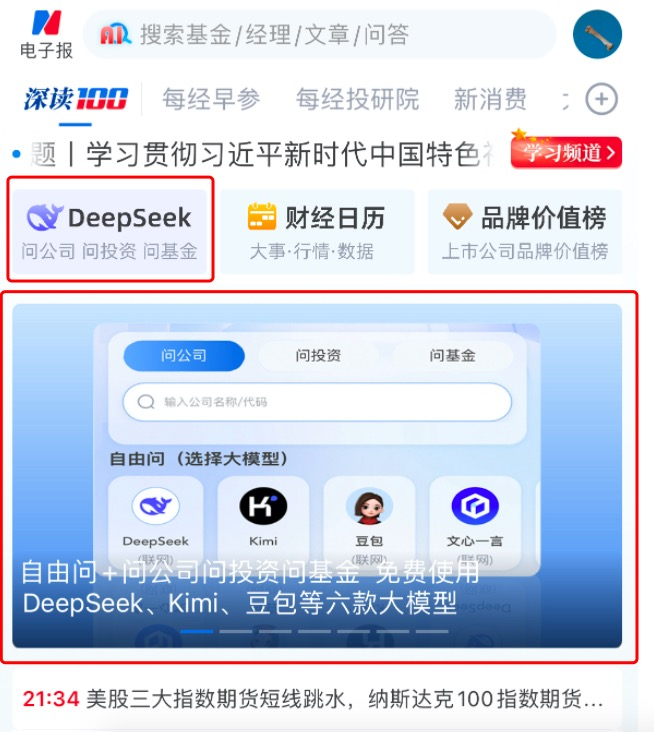This screenshot has width=654, height=732.
Task: Open the profile avatar
Action: coord(597,35)
